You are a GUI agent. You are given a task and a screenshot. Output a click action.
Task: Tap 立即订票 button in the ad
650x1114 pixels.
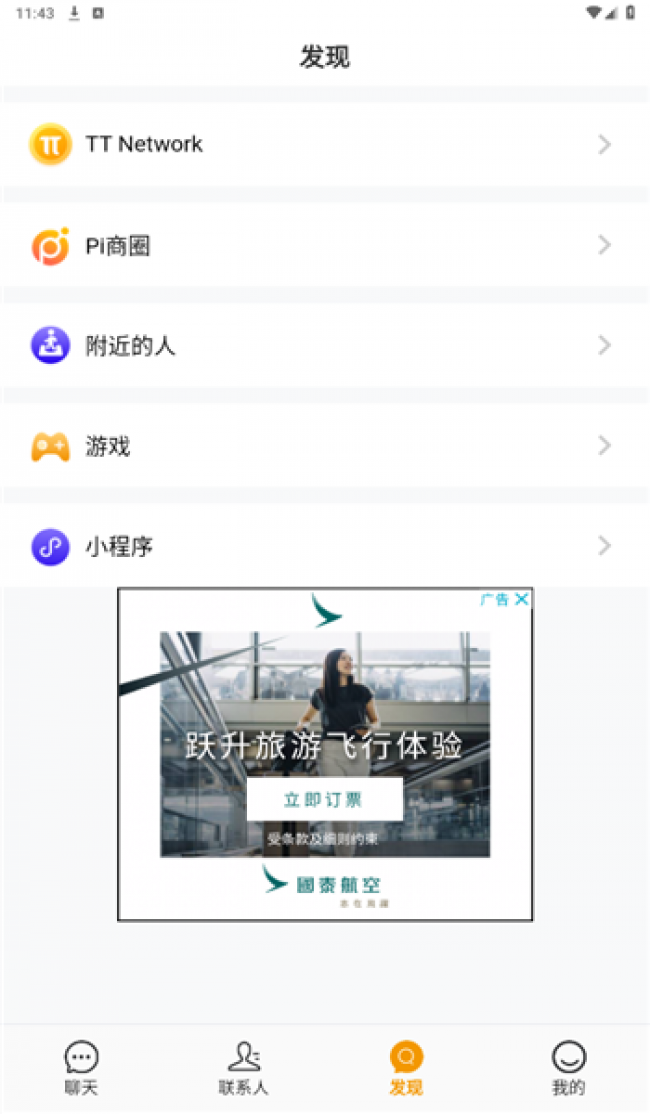[324, 800]
